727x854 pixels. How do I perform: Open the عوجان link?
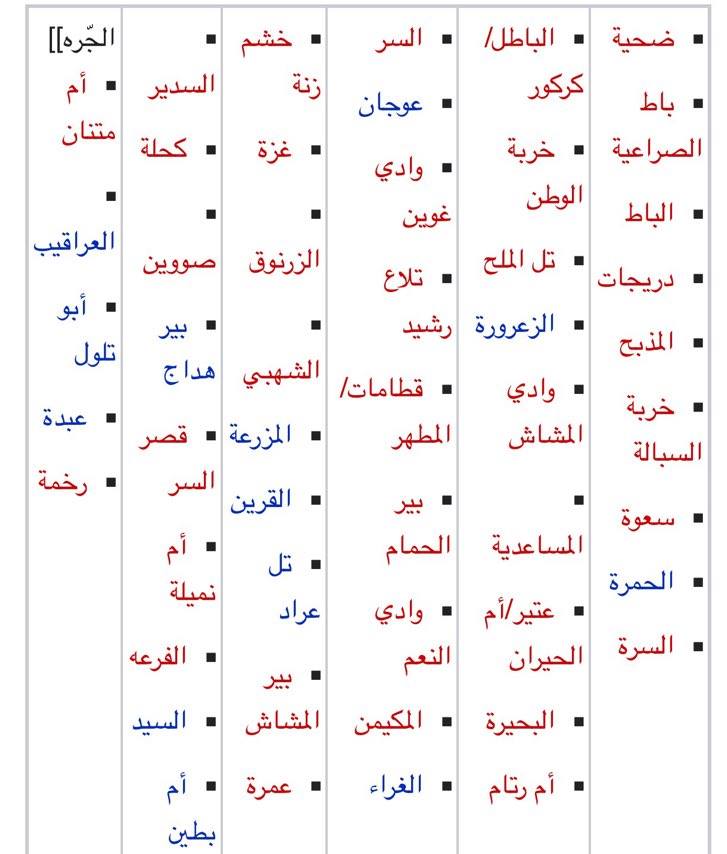tap(390, 104)
